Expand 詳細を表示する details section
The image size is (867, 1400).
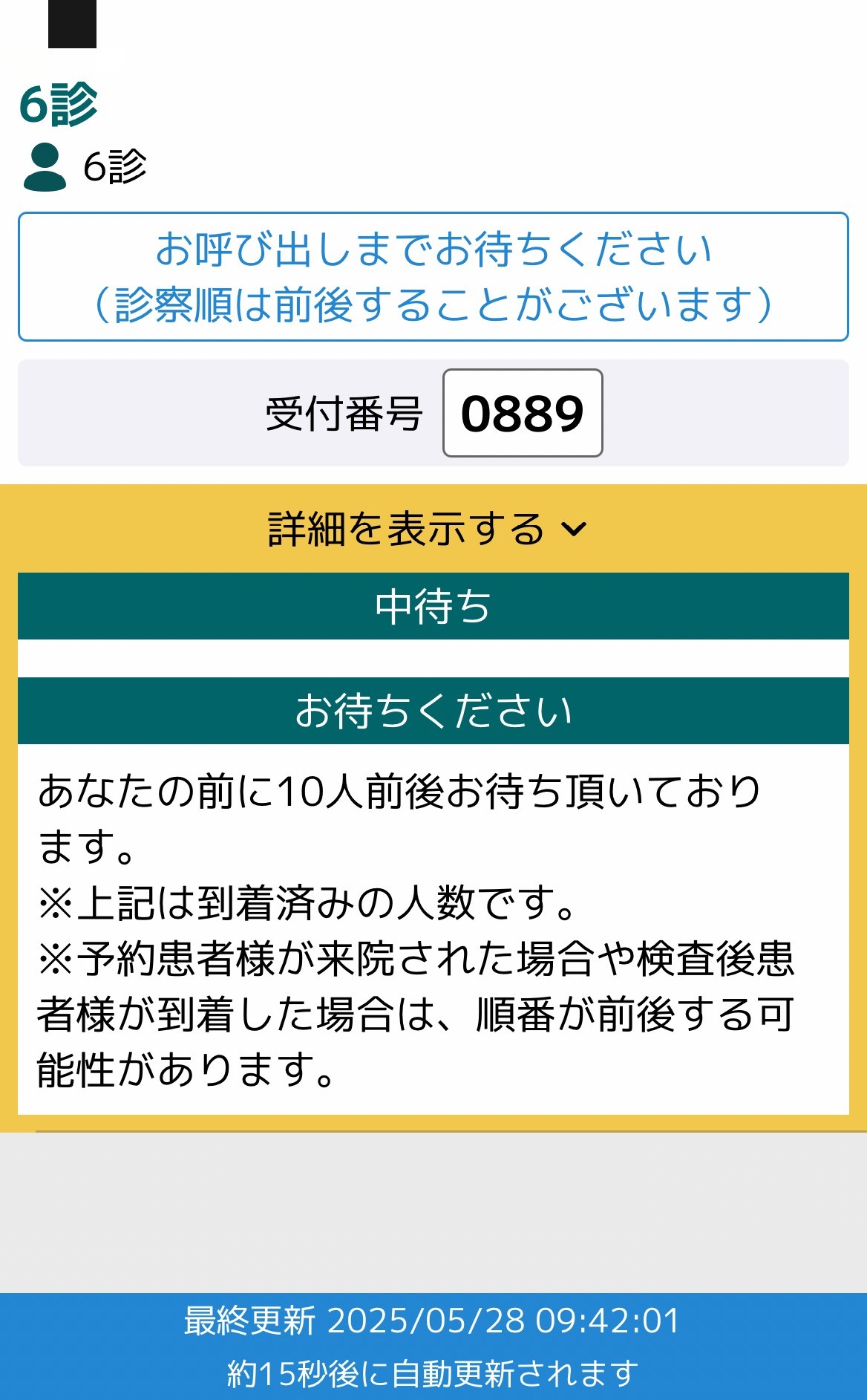pyautogui.click(x=428, y=529)
